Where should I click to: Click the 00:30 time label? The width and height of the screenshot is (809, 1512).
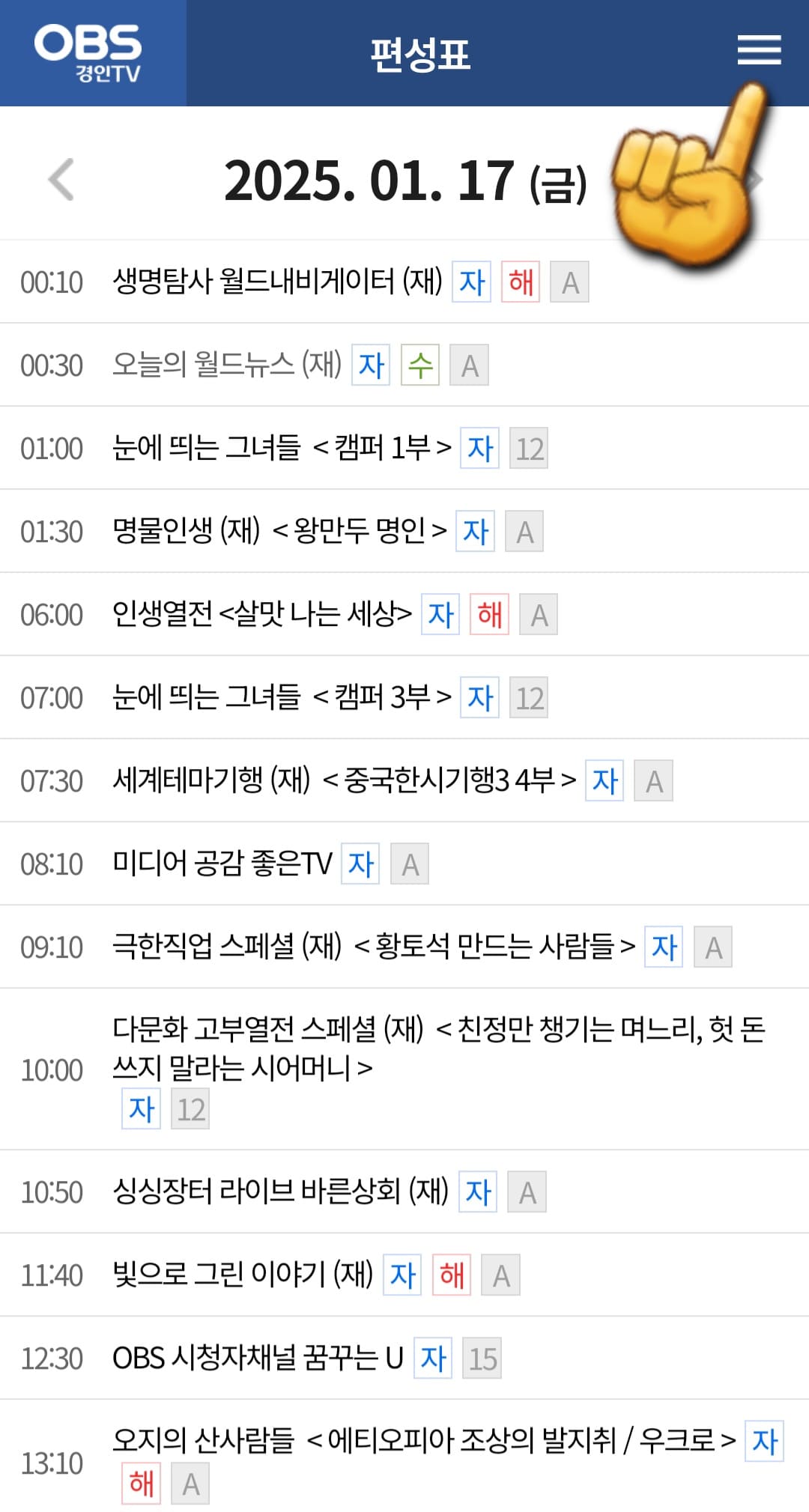[x=52, y=365]
